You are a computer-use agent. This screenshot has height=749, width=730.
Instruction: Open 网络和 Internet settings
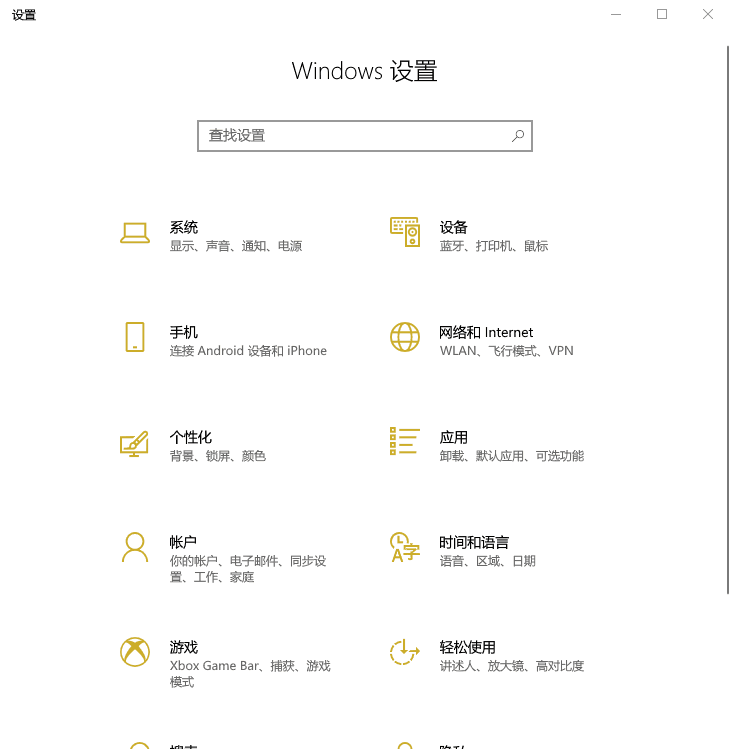tap(486, 333)
